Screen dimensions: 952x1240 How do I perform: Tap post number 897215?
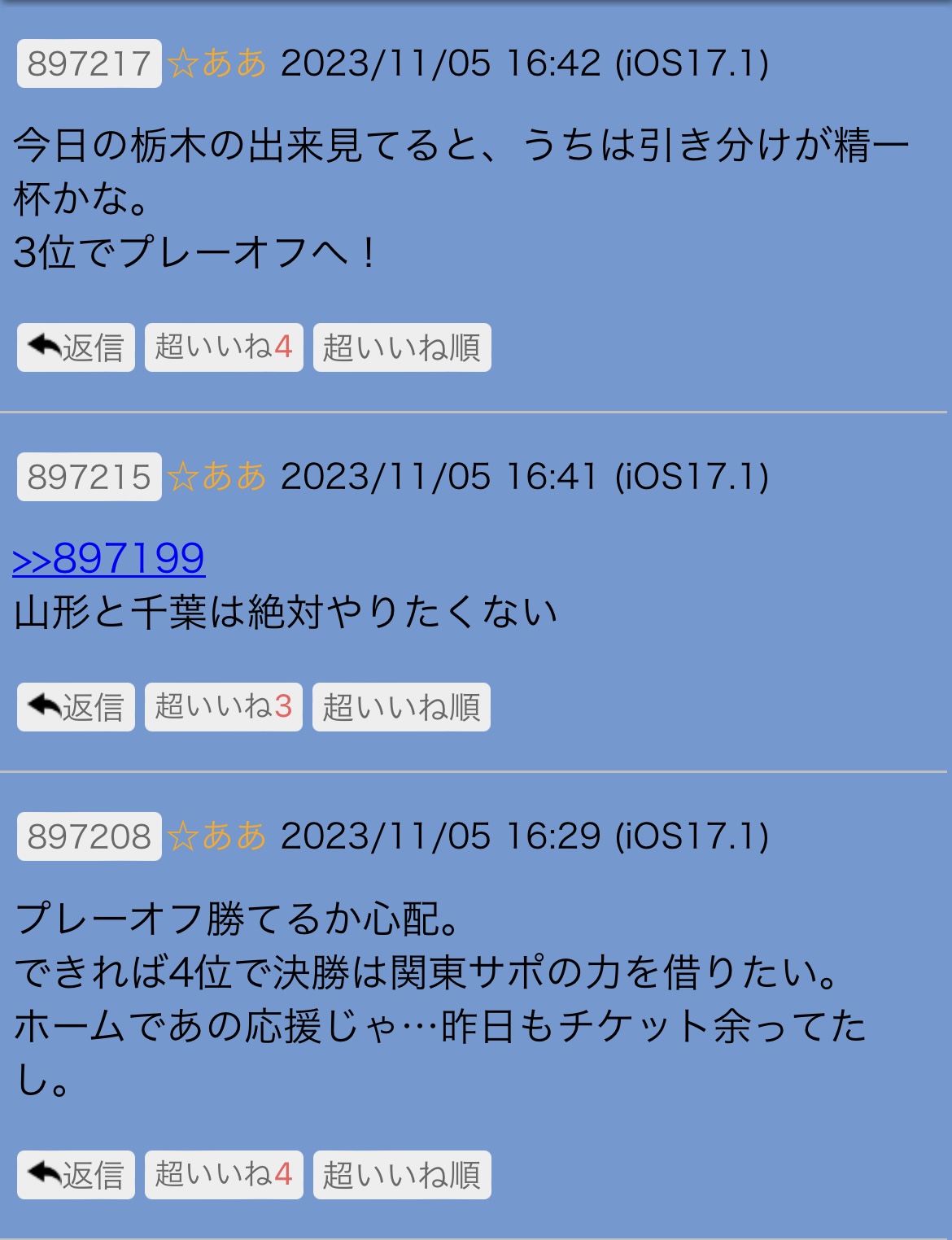click(x=89, y=477)
